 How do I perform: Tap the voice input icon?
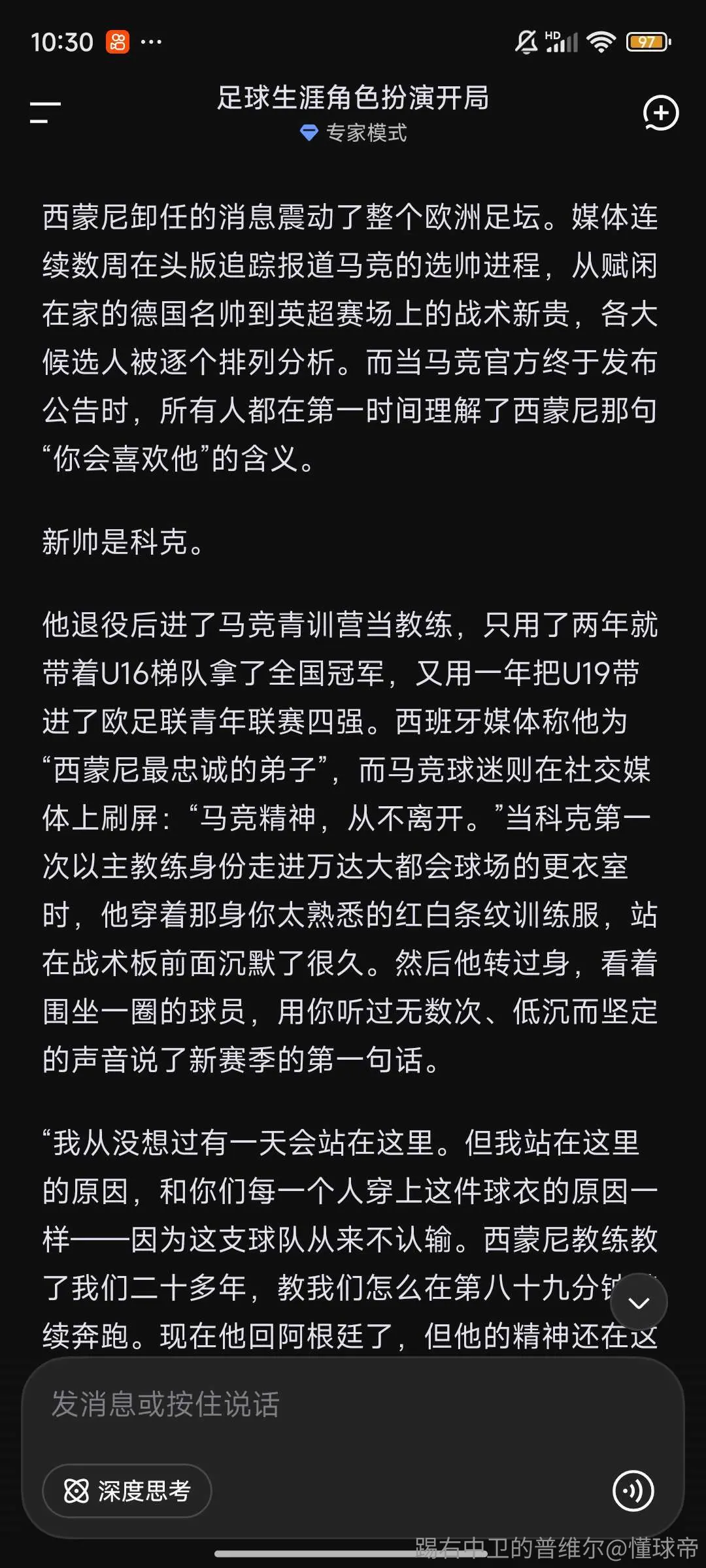click(633, 1490)
